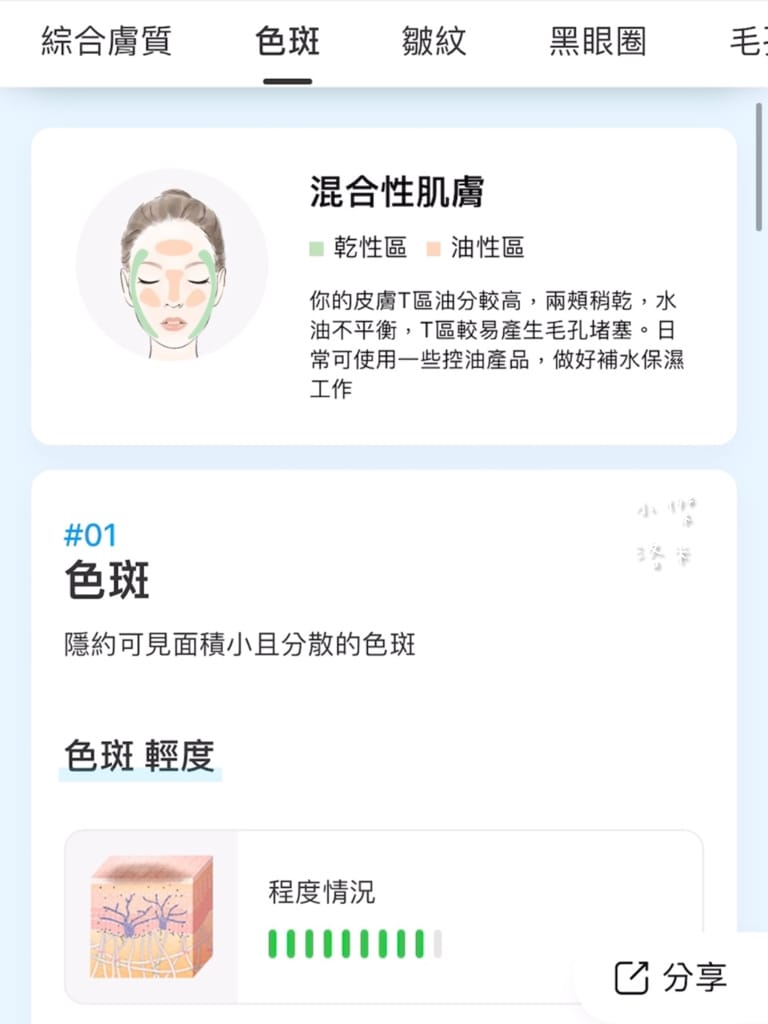The width and height of the screenshot is (768, 1024).
Task: Select the currently active 色斑 tab
Action: point(286,42)
